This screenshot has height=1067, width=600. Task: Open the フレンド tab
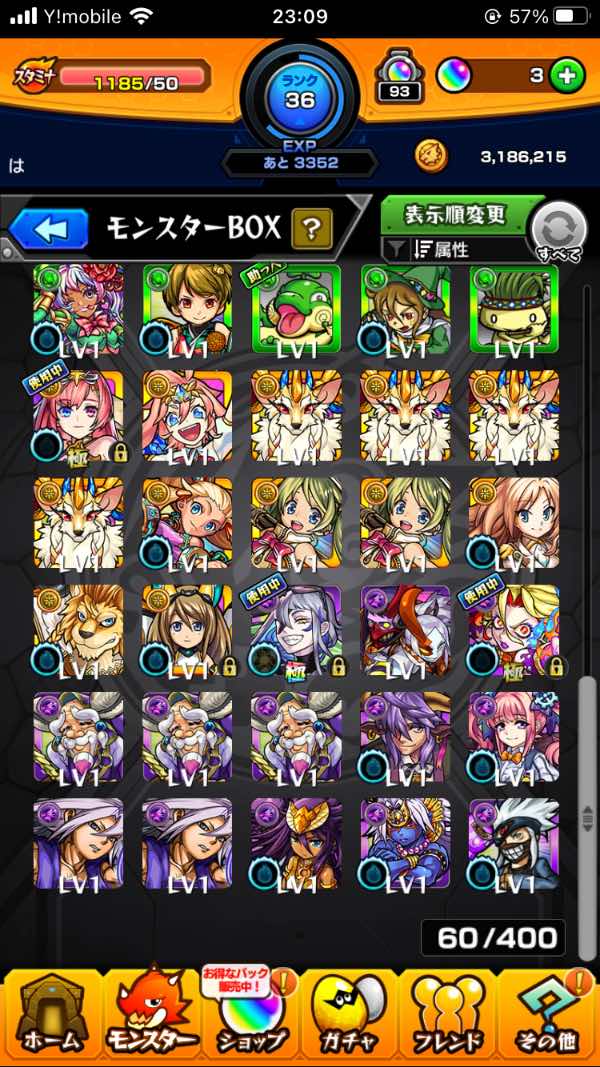[x=447, y=1013]
